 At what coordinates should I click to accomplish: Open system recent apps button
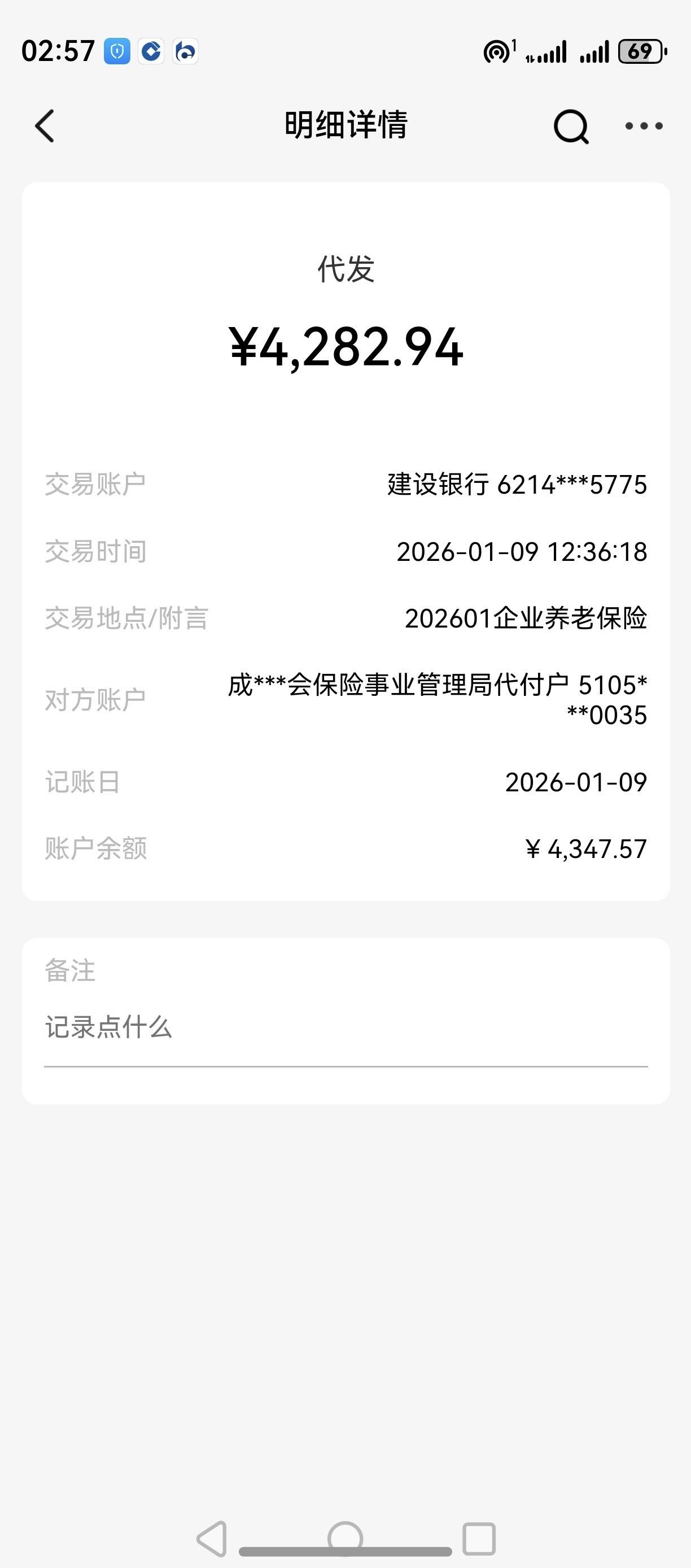(x=479, y=1539)
